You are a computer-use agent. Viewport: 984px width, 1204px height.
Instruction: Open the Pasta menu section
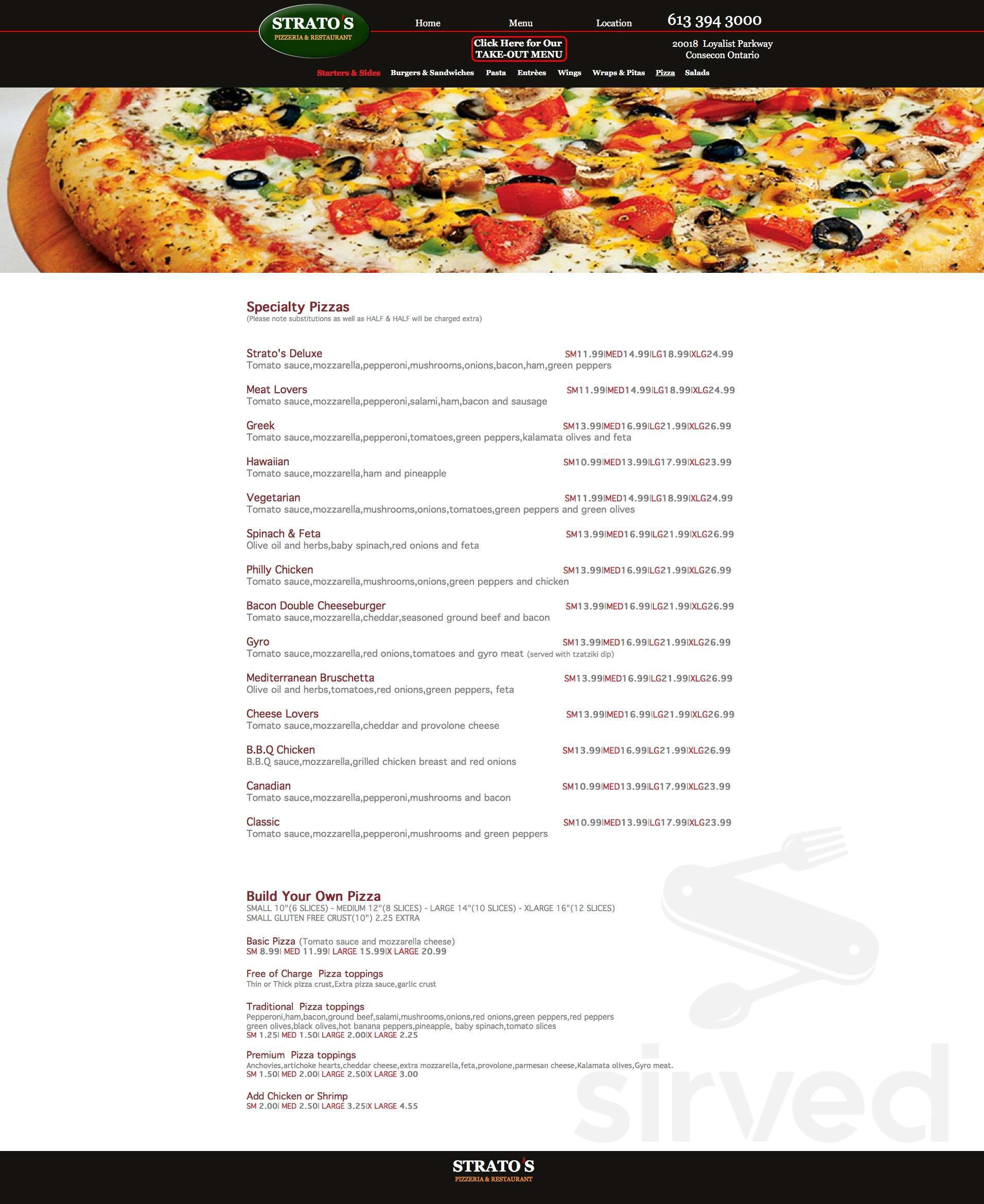point(496,73)
